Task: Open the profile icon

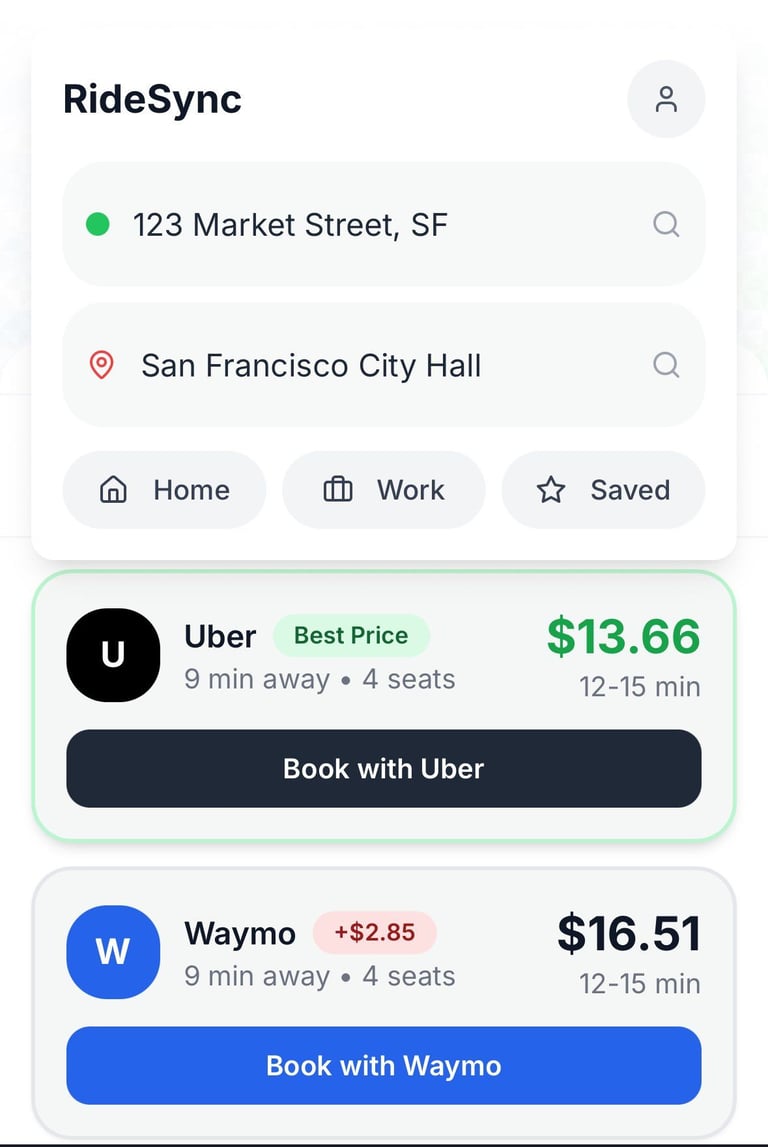Action: [666, 99]
